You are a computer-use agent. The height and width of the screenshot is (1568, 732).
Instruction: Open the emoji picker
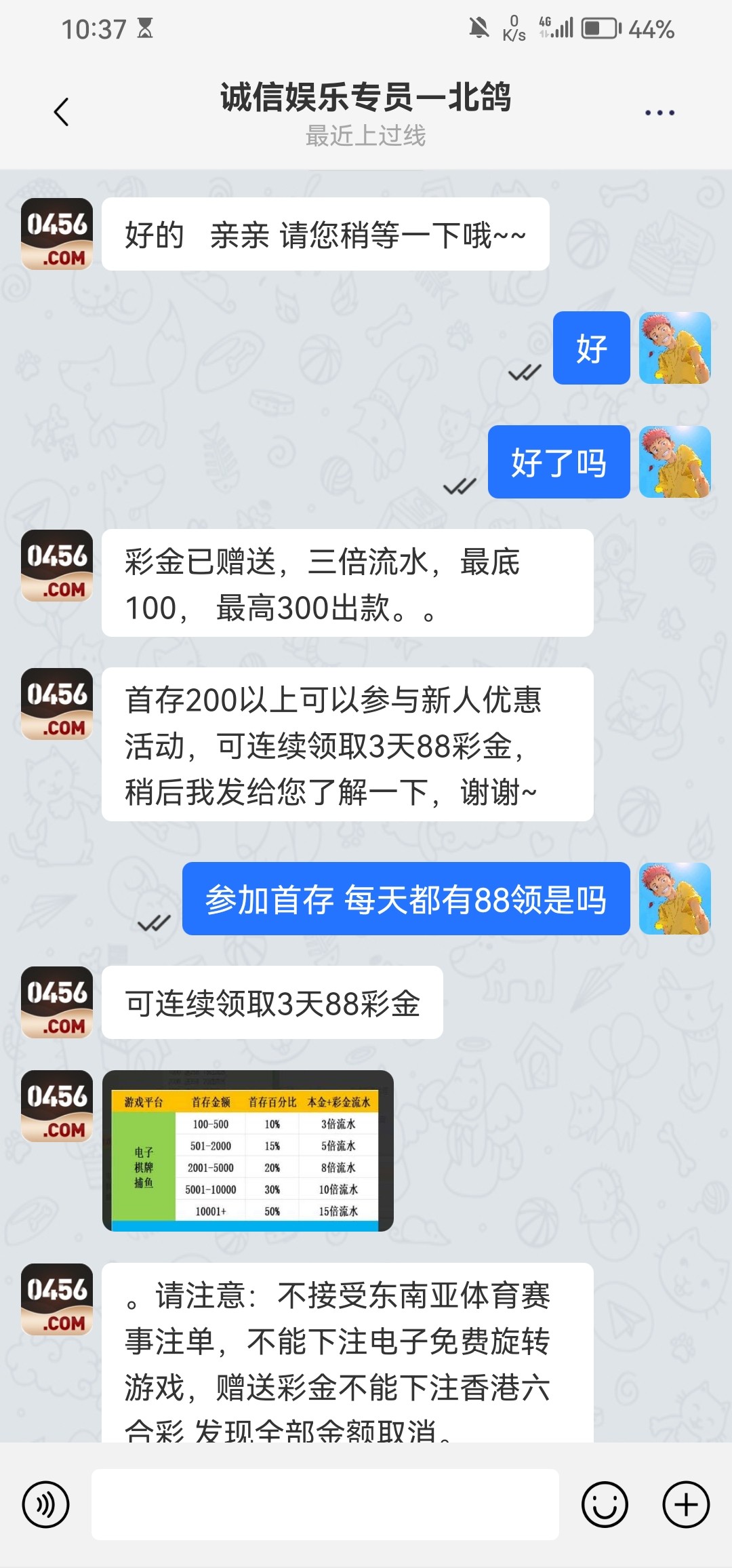pos(604,1504)
